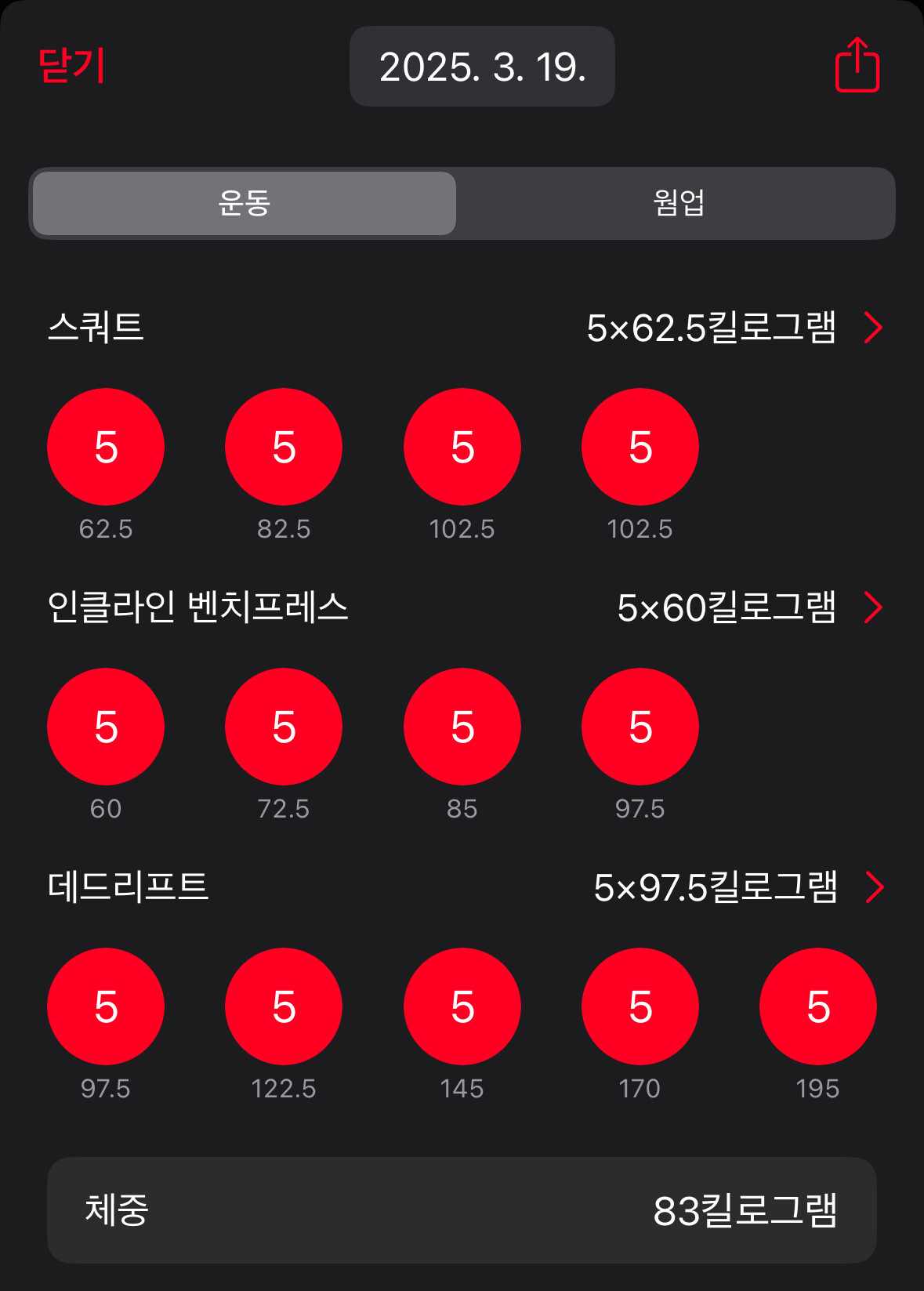Open the 2025. 3. 19. date picker
The width and height of the screenshot is (924, 1291).
pyautogui.click(x=482, y=67)
